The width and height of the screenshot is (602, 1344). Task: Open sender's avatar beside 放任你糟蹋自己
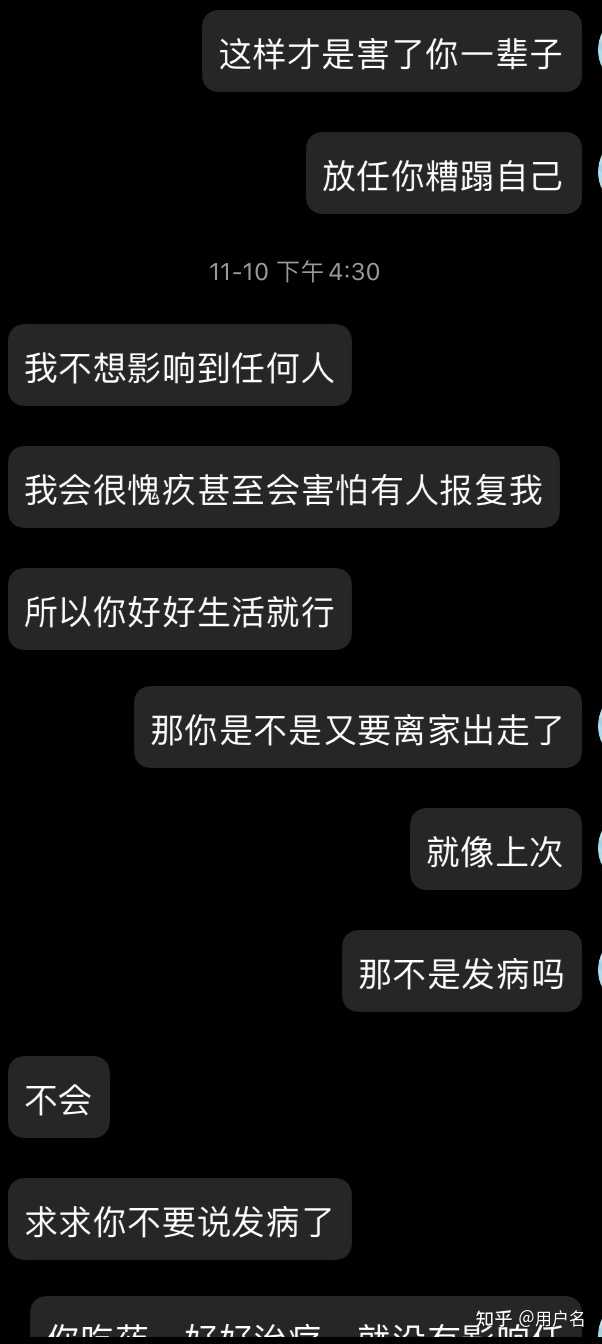point(599,171)
